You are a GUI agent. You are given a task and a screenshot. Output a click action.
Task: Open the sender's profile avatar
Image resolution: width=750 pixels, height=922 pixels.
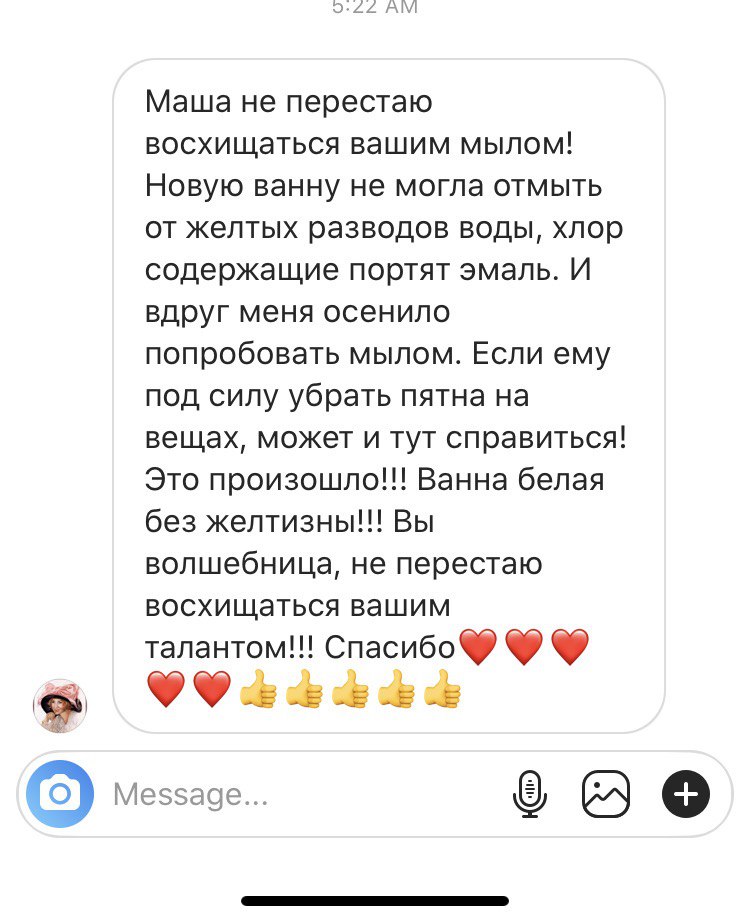click(x=61, y=706)
